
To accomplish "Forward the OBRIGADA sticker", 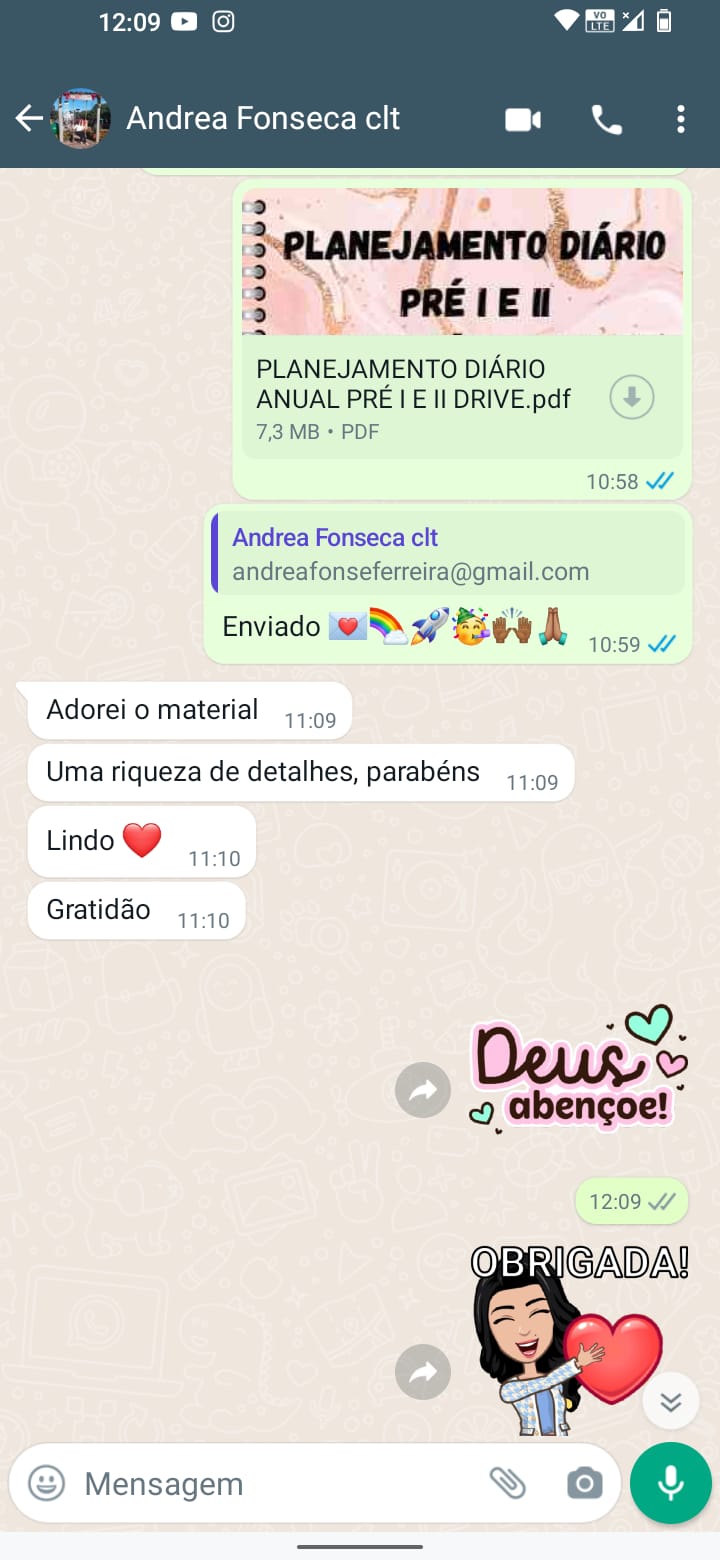I will point(423,1372).
